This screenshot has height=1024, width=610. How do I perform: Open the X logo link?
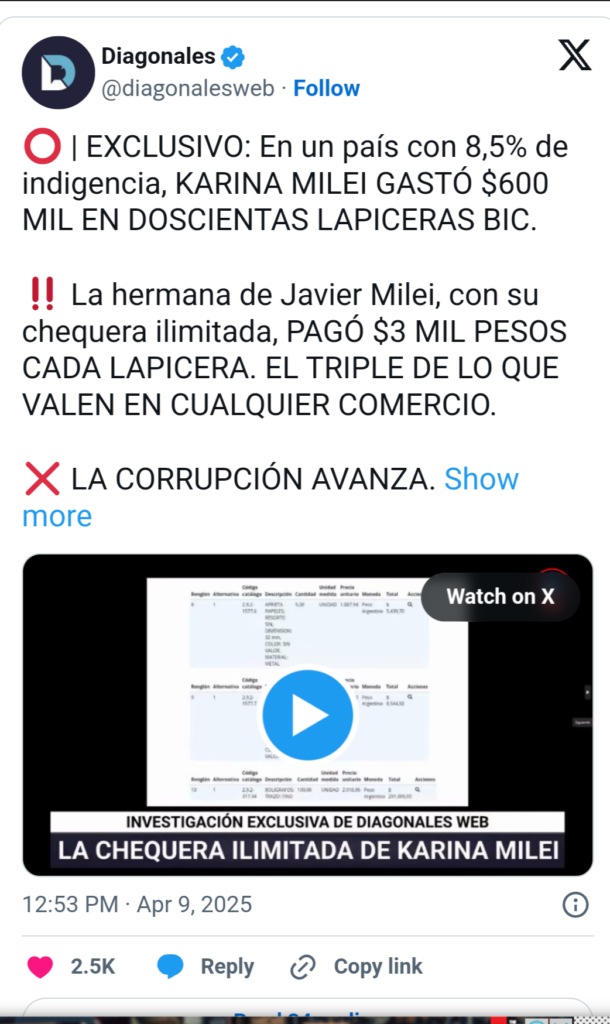click(x=574, y=56)
